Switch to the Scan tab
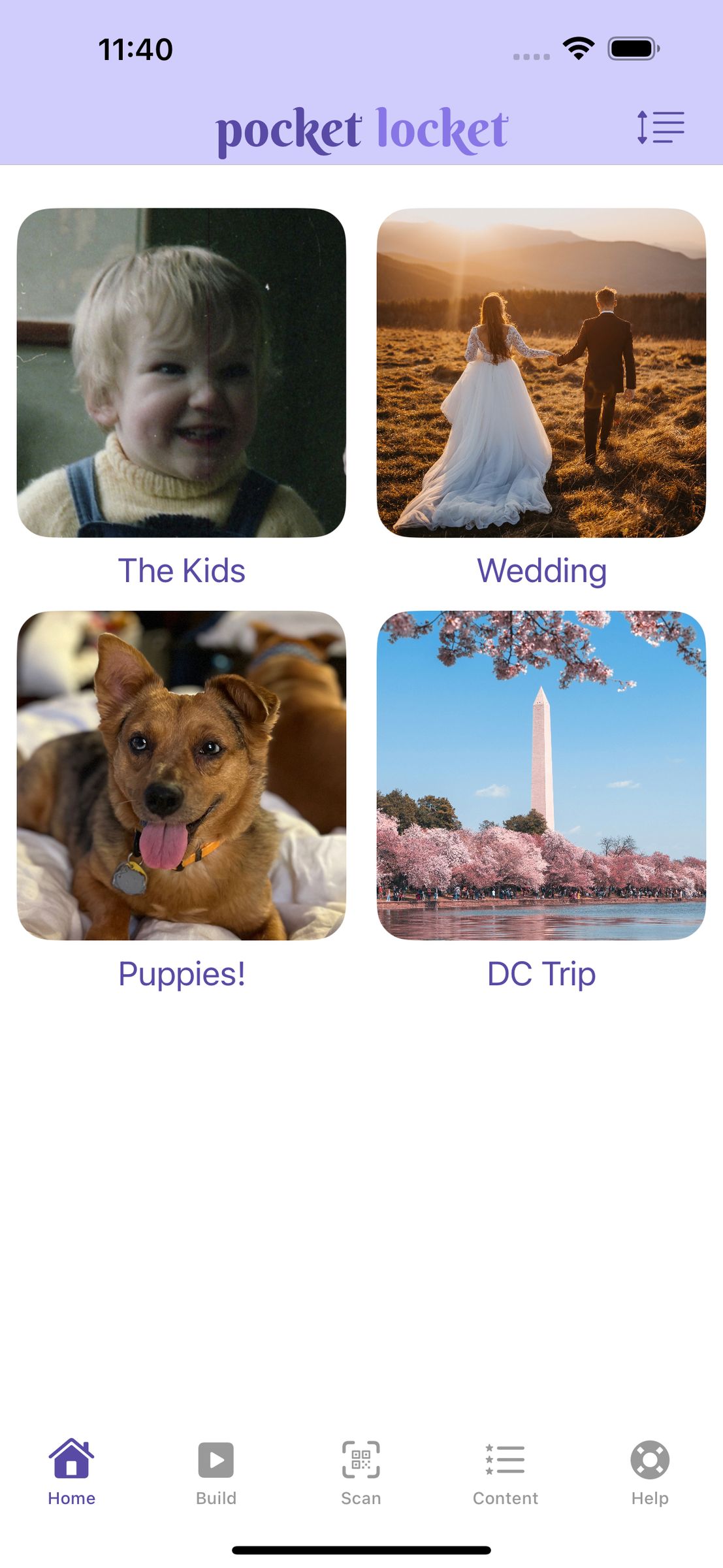This screenshot has width=723, height=1568. (361, 1471)
